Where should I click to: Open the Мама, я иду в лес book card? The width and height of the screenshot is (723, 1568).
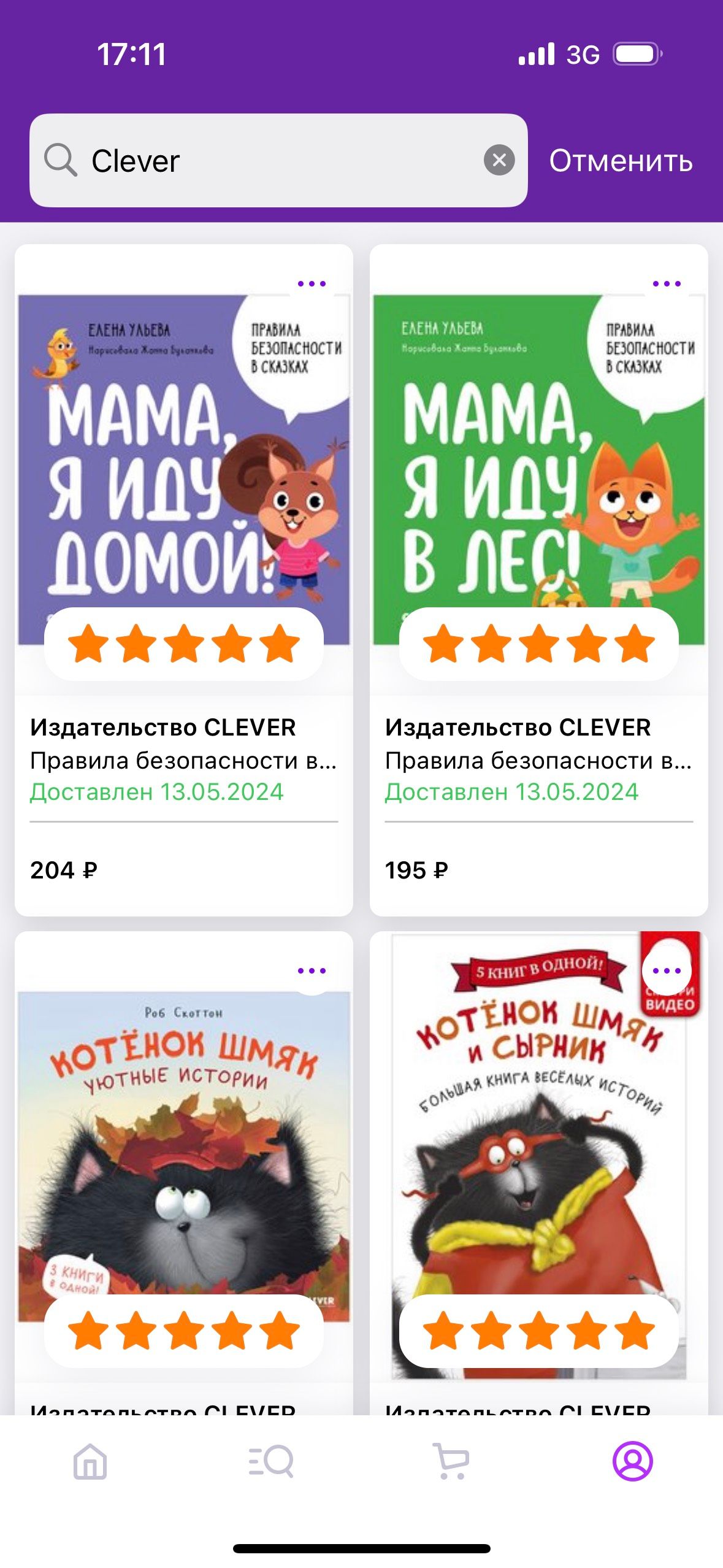coord(539,580)
